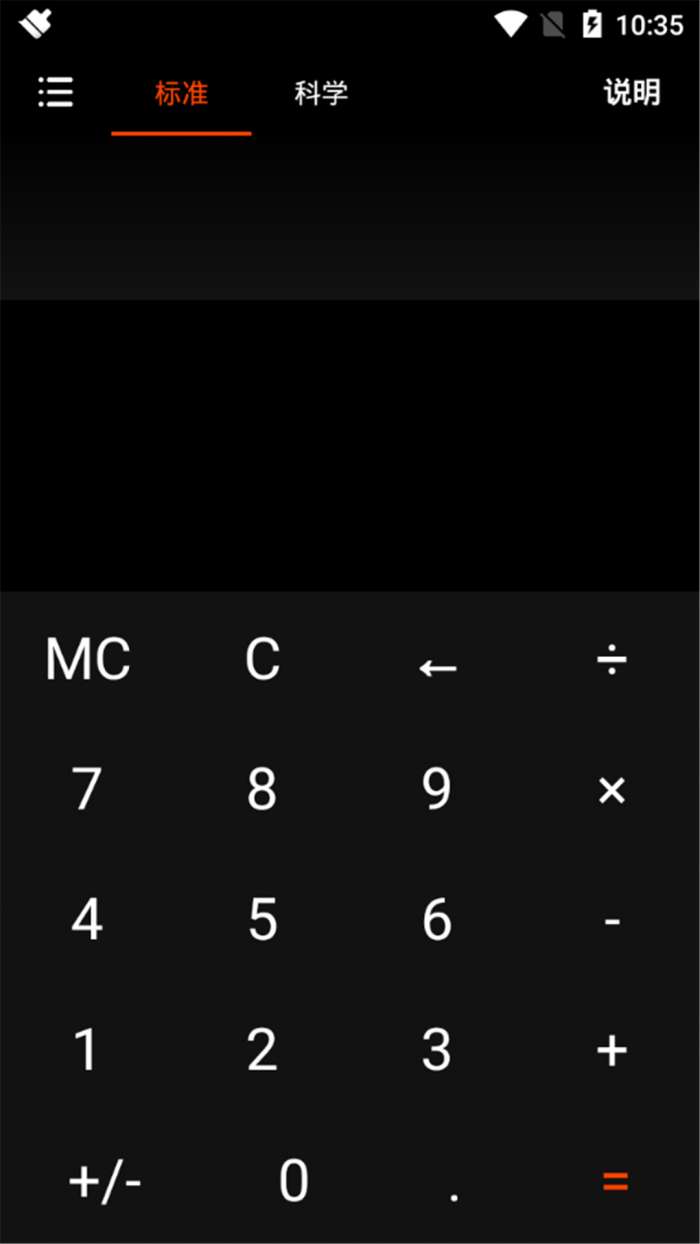The image size is (700, 1244).
Task: Calculate the result with equals
Action: click(x=615, y=1182)
